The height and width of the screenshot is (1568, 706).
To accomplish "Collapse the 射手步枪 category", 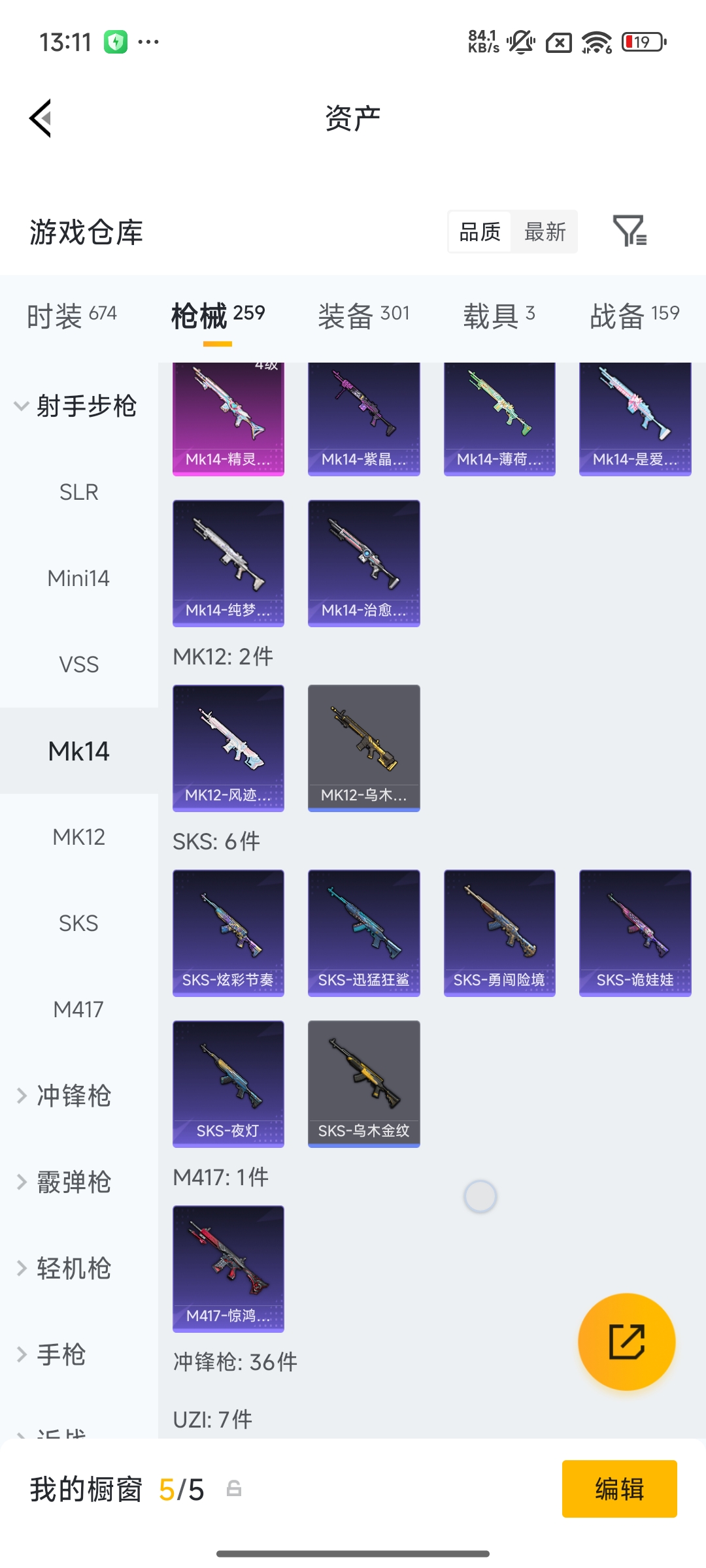I will tap(75, 406).
